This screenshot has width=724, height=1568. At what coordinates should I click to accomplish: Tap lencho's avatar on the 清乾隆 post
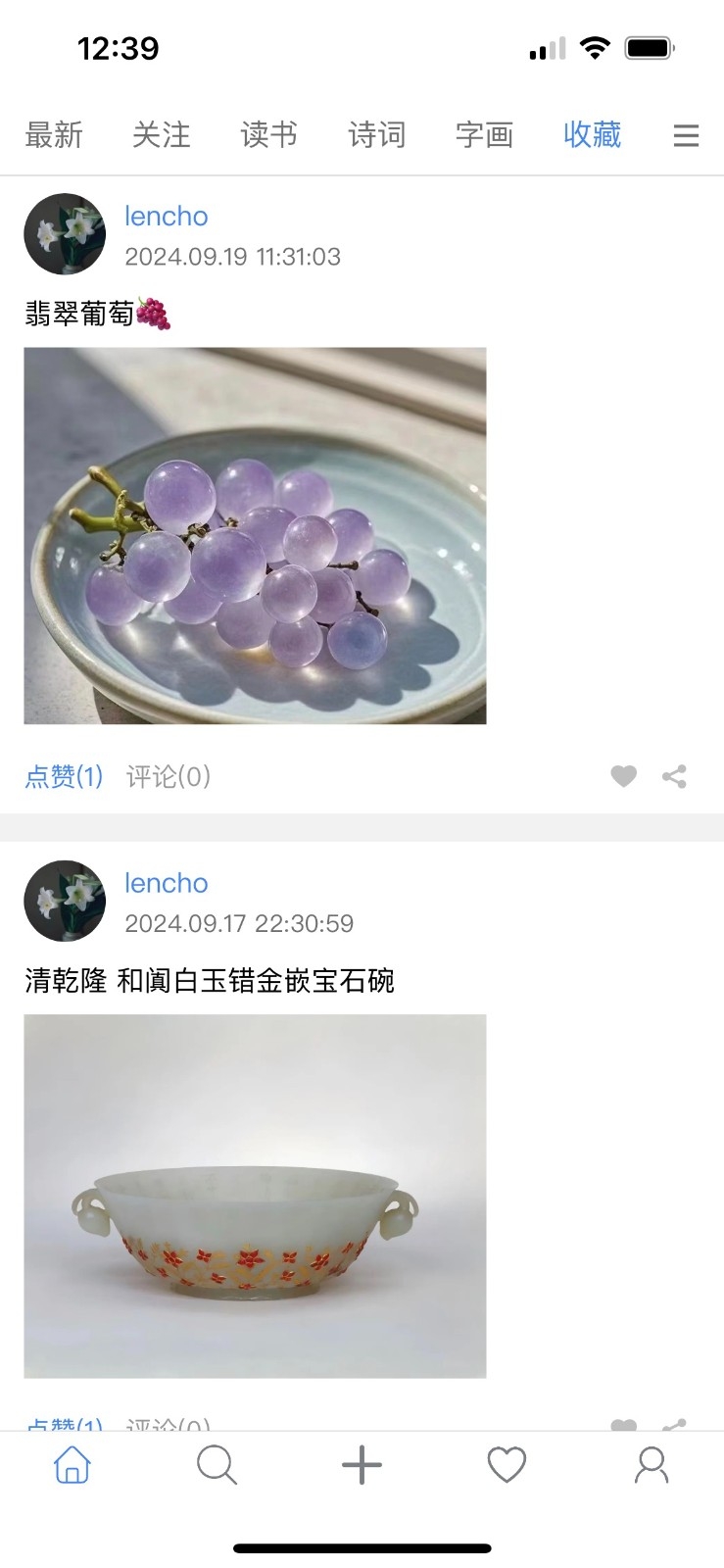click(x=65, y=901)
